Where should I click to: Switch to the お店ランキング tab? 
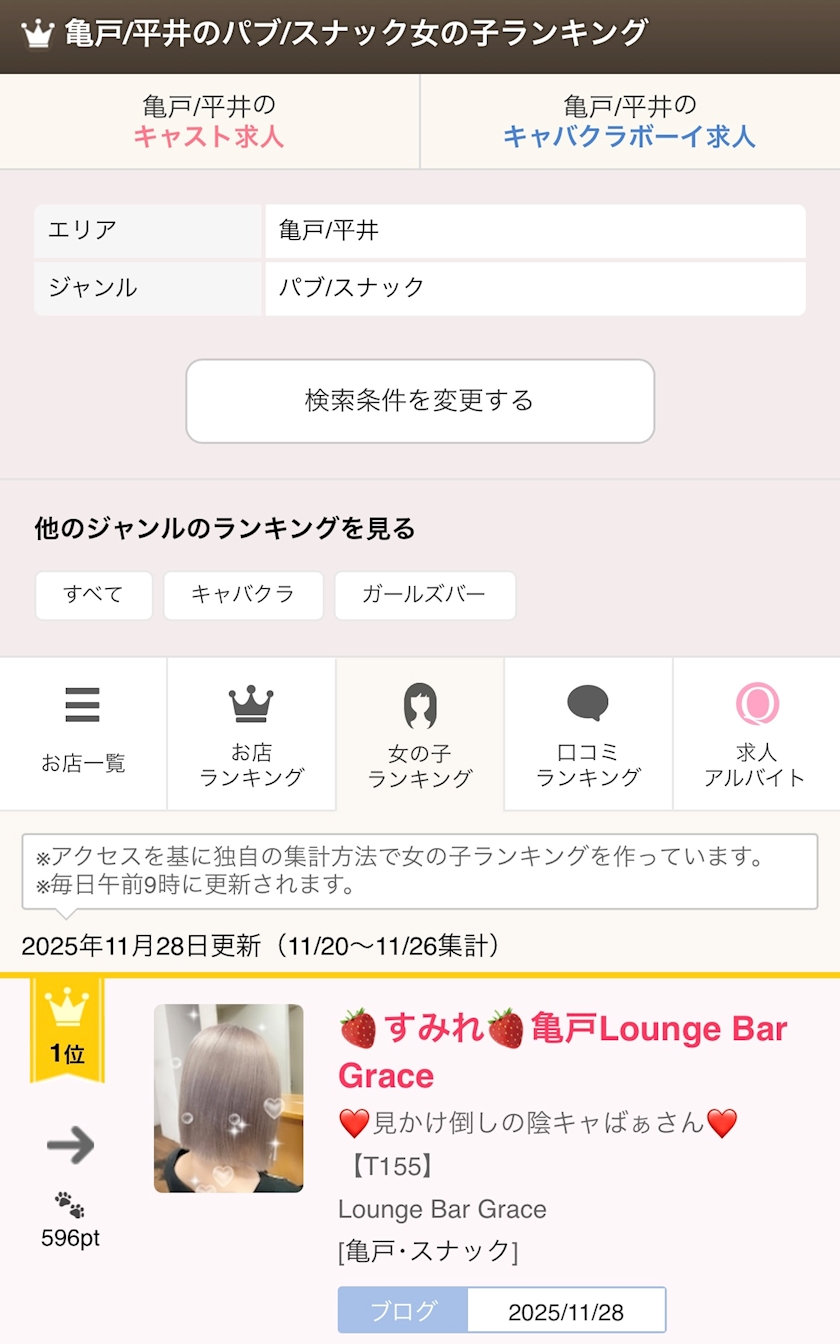point(251,733)
